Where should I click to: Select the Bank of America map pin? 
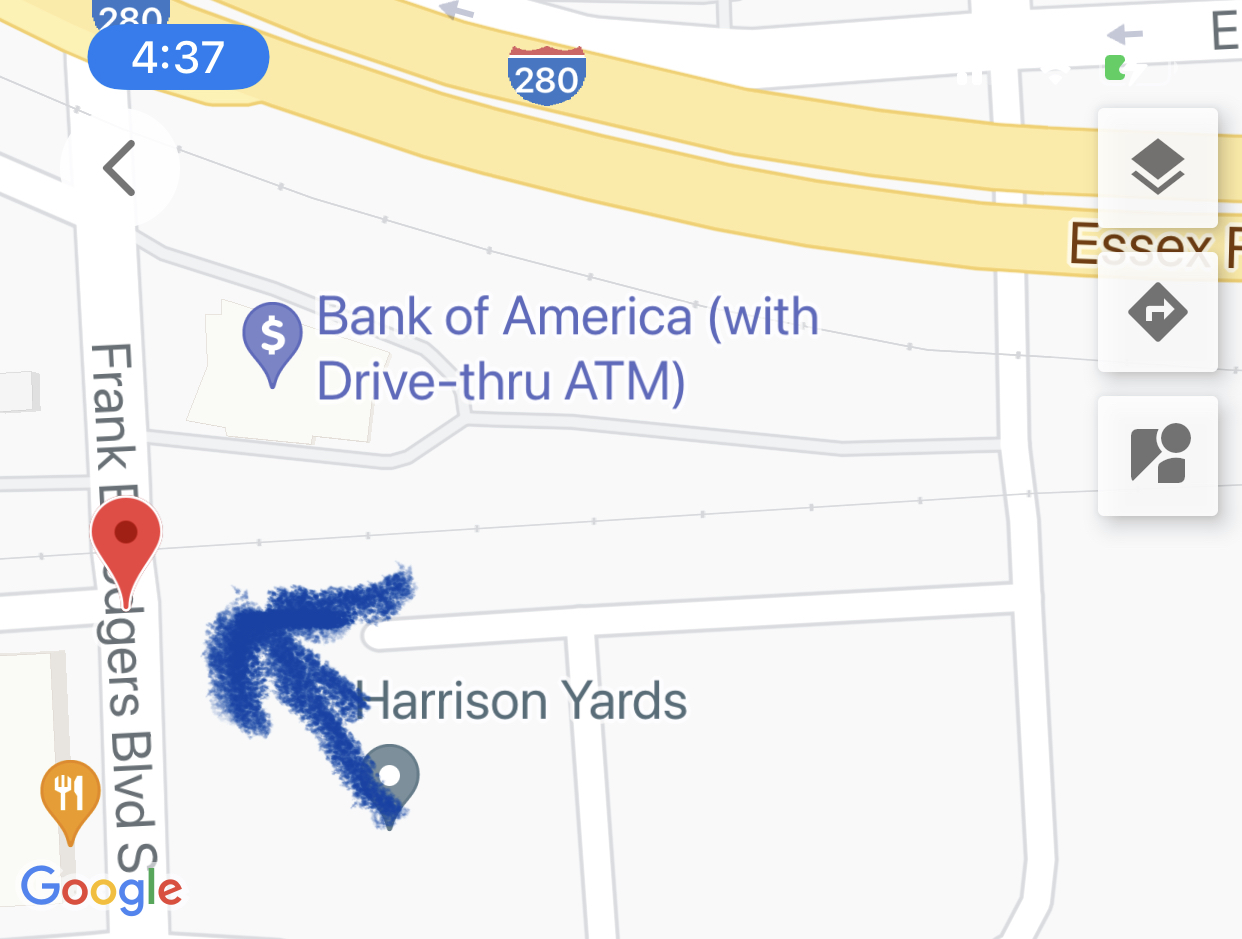click(x=272, y=338)
